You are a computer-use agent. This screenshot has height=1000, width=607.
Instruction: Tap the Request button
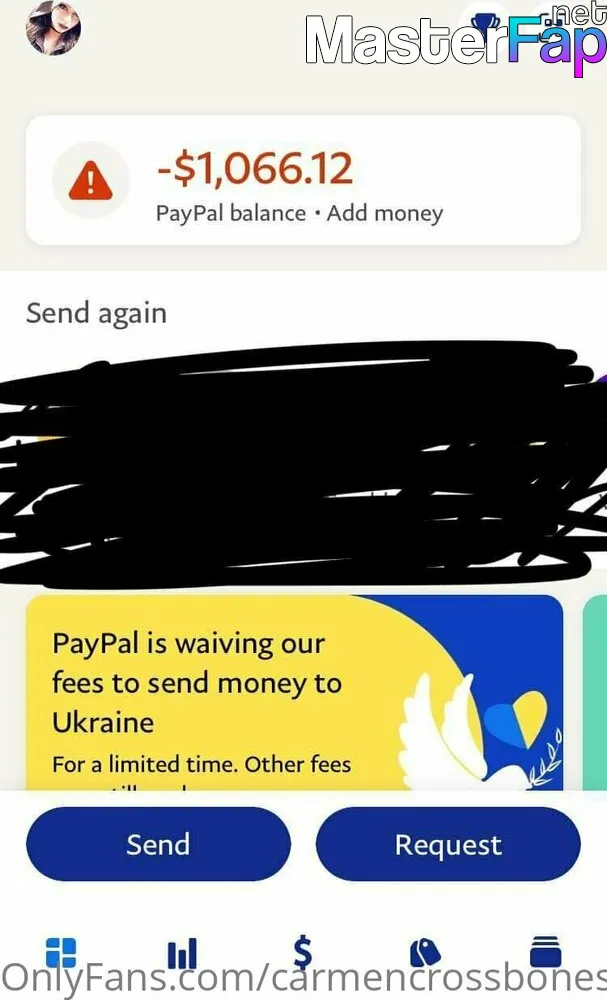[x=448, y=844]
